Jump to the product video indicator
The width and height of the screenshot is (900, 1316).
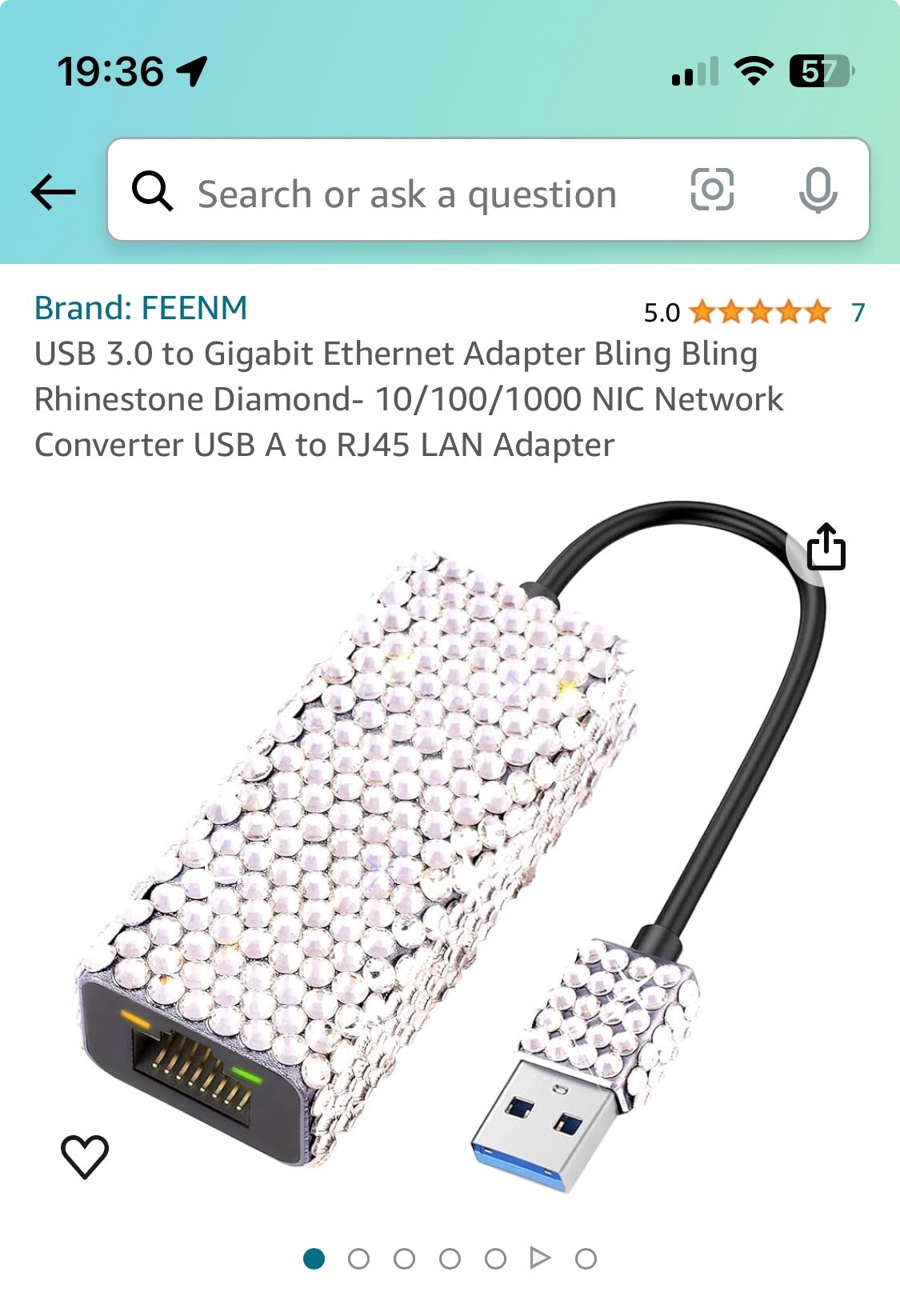pyautogui.click(x=540, y=1258)
